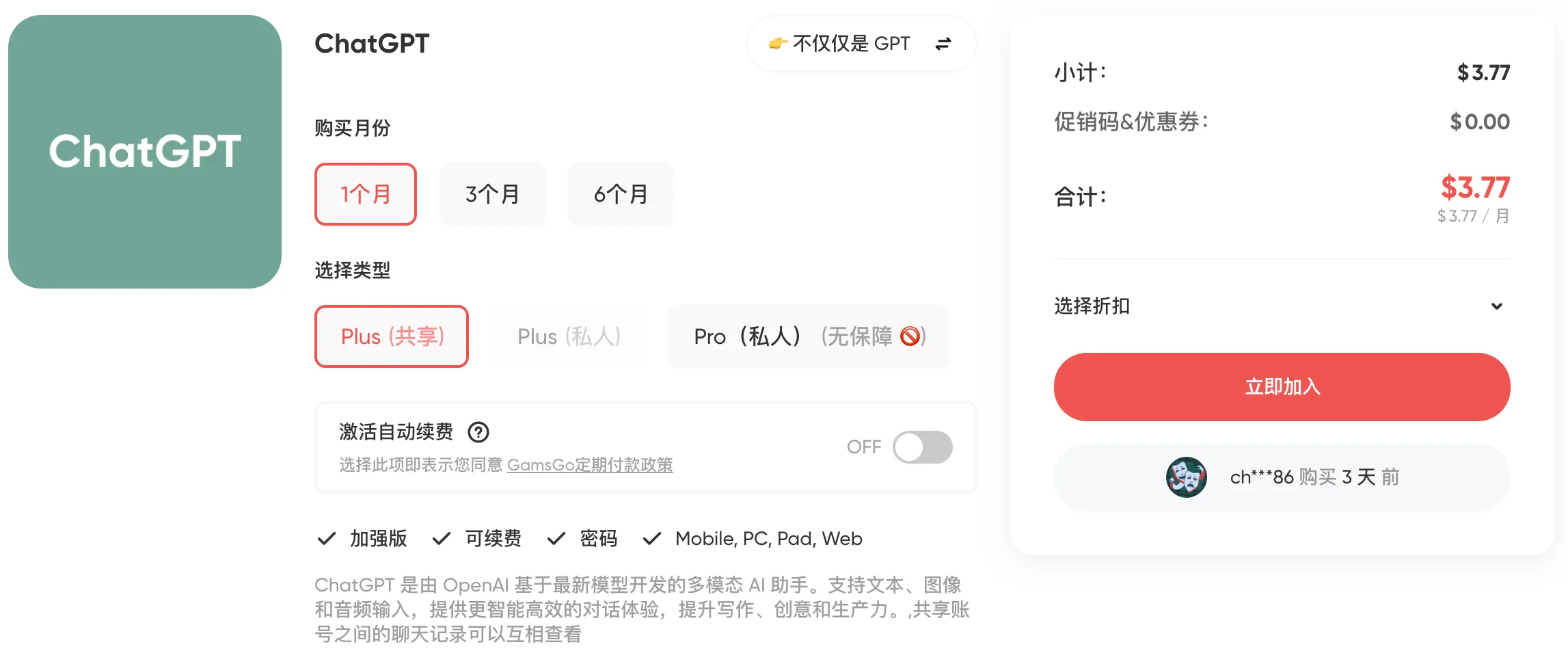Pick the 6个月 plan length
Screen dimensions: 1568x666
coord(620,194)
